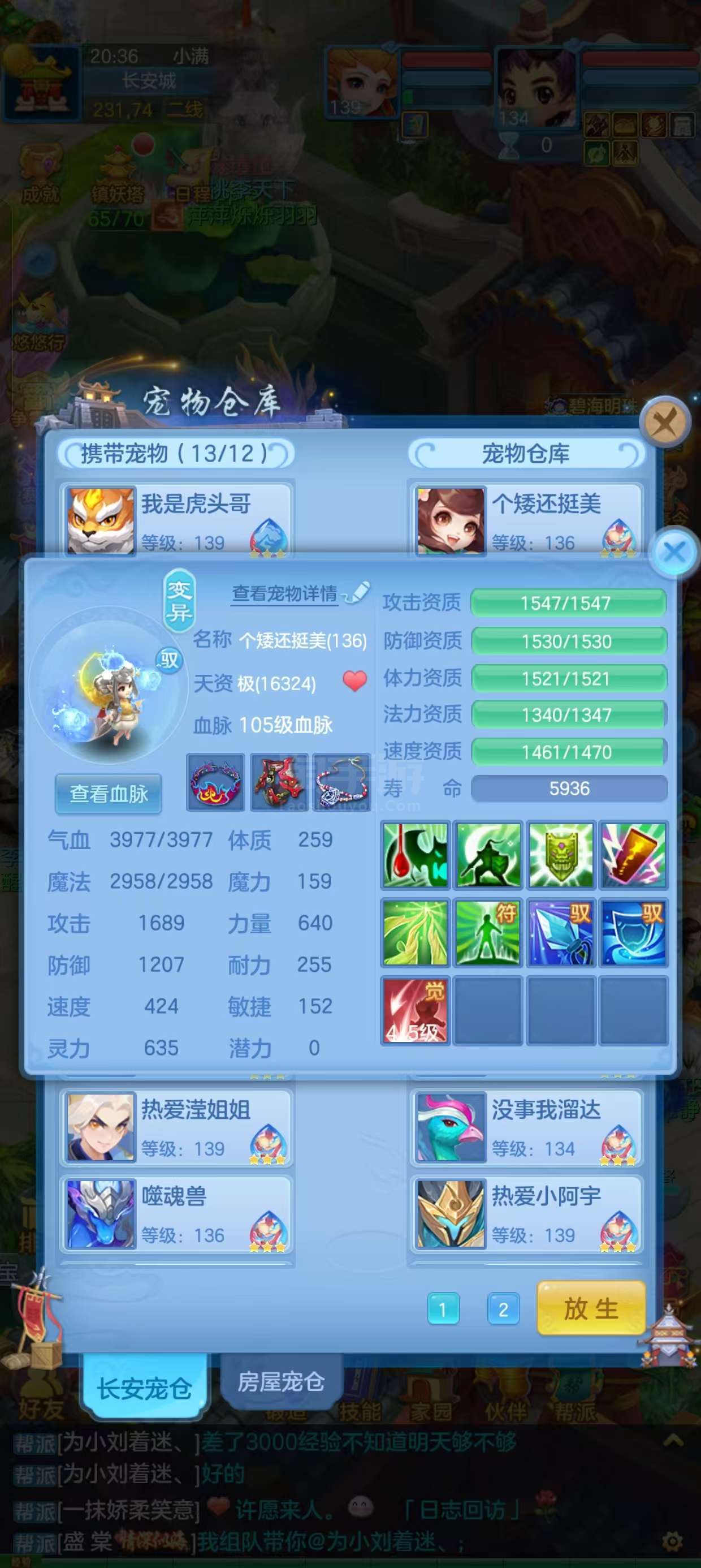
Task: Tap the 放生 release button
Action: (x=590, y=1308)
